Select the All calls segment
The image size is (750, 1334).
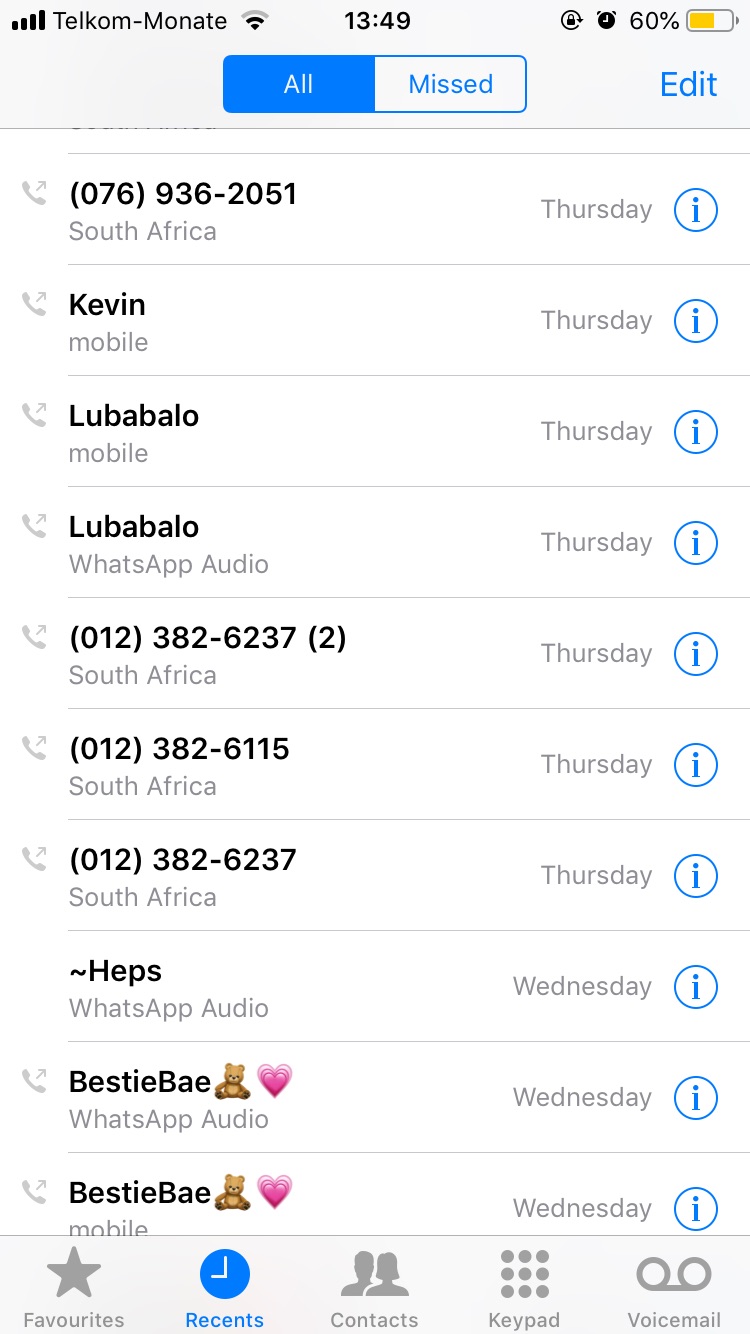[x=299, y=84]
